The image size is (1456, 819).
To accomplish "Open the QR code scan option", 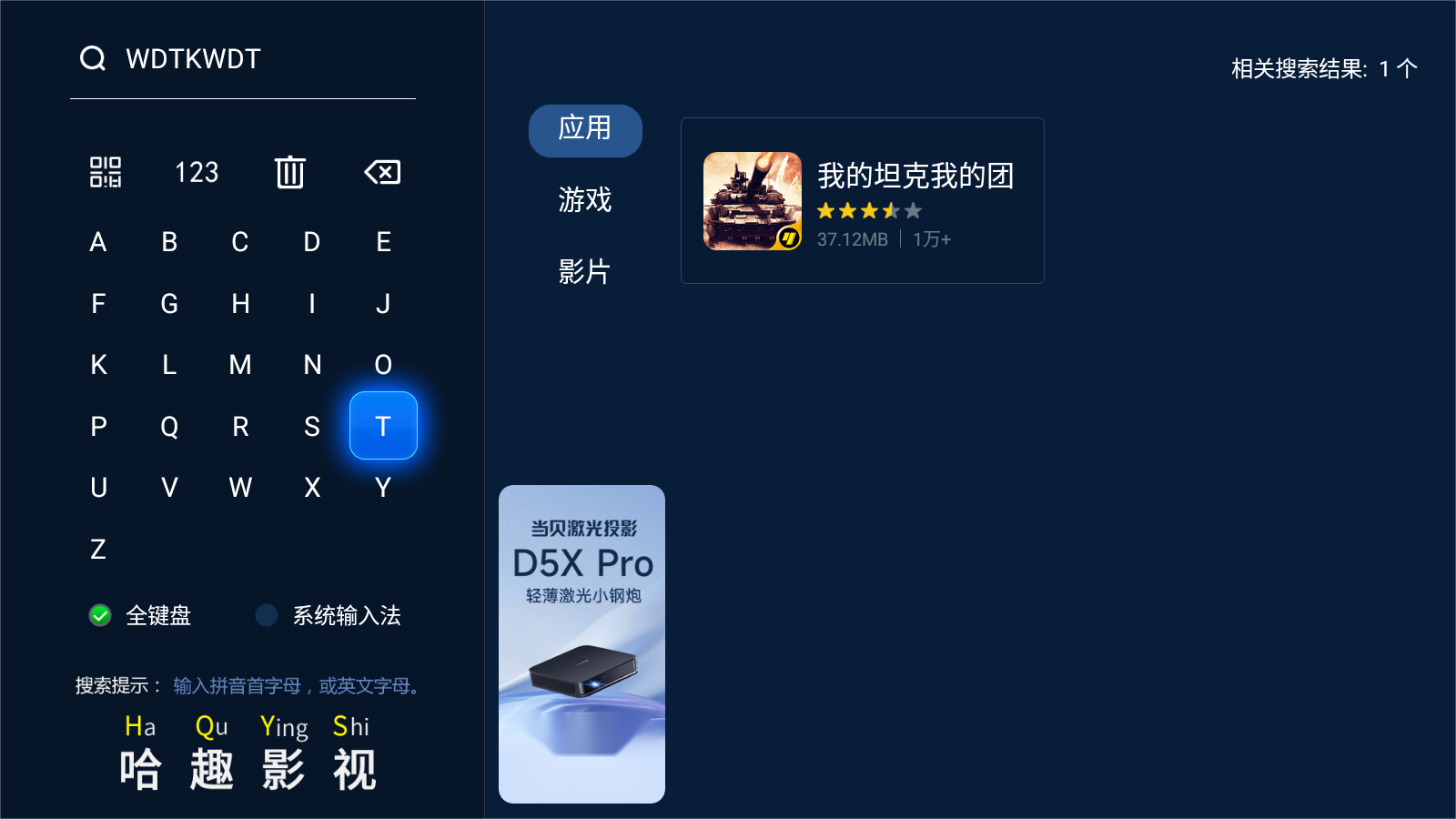I will 106,172.
